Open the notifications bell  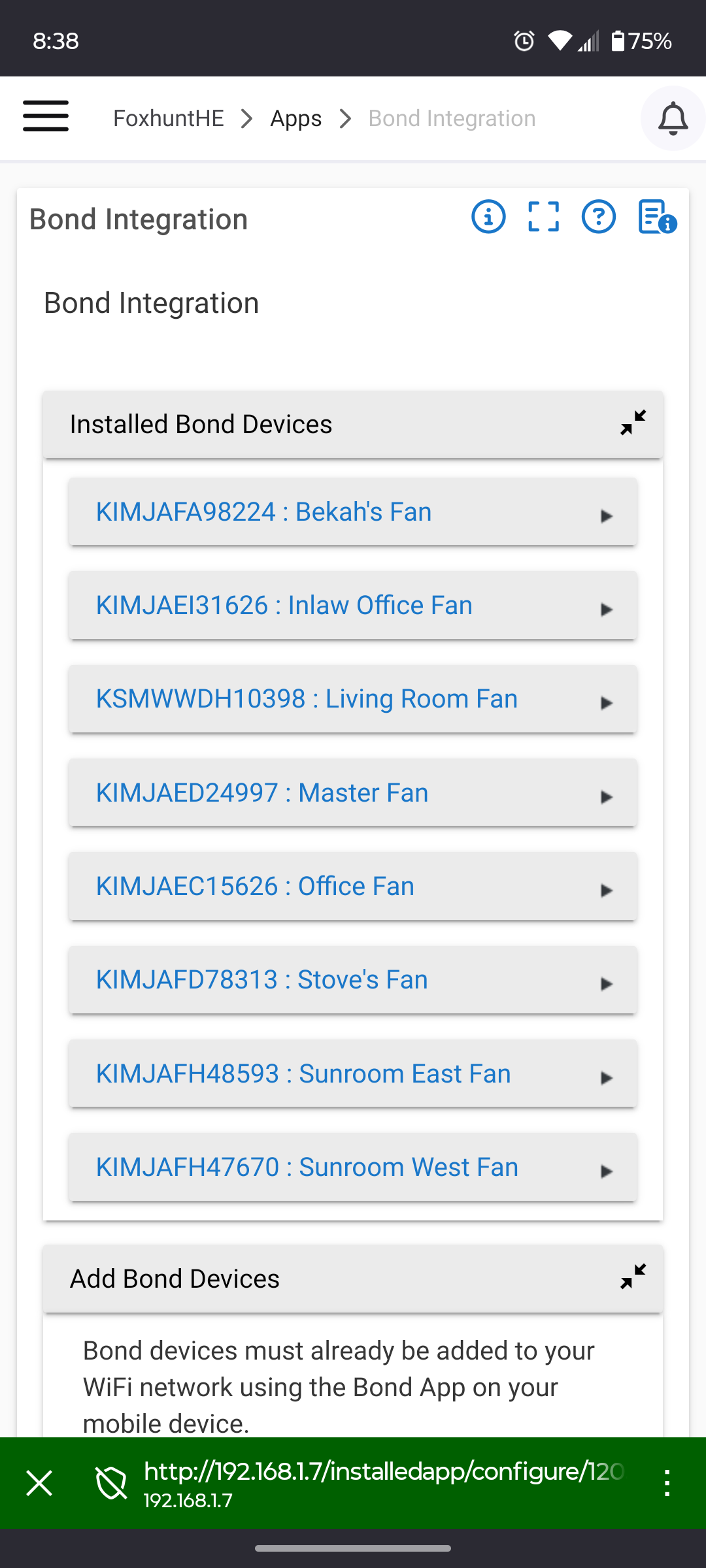coord(673,118)
